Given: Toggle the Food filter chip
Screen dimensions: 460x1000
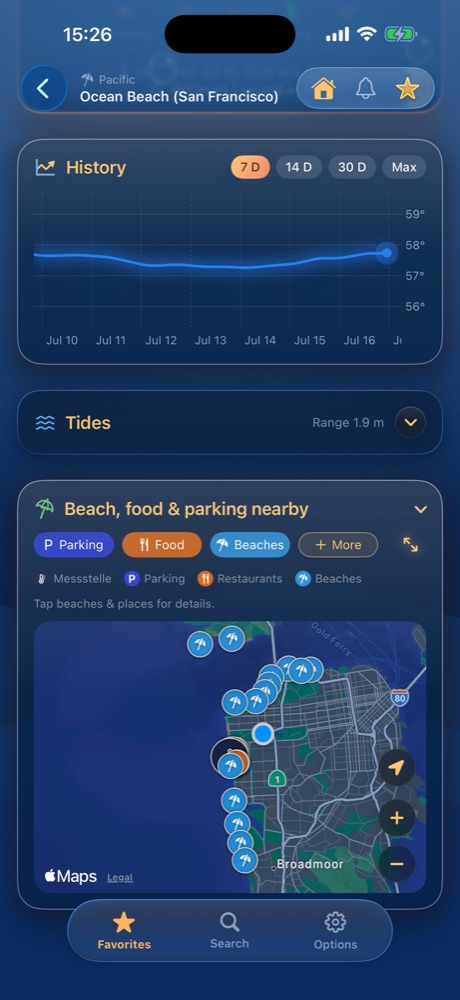Looking at the screenshot, I should click(162, 545).
